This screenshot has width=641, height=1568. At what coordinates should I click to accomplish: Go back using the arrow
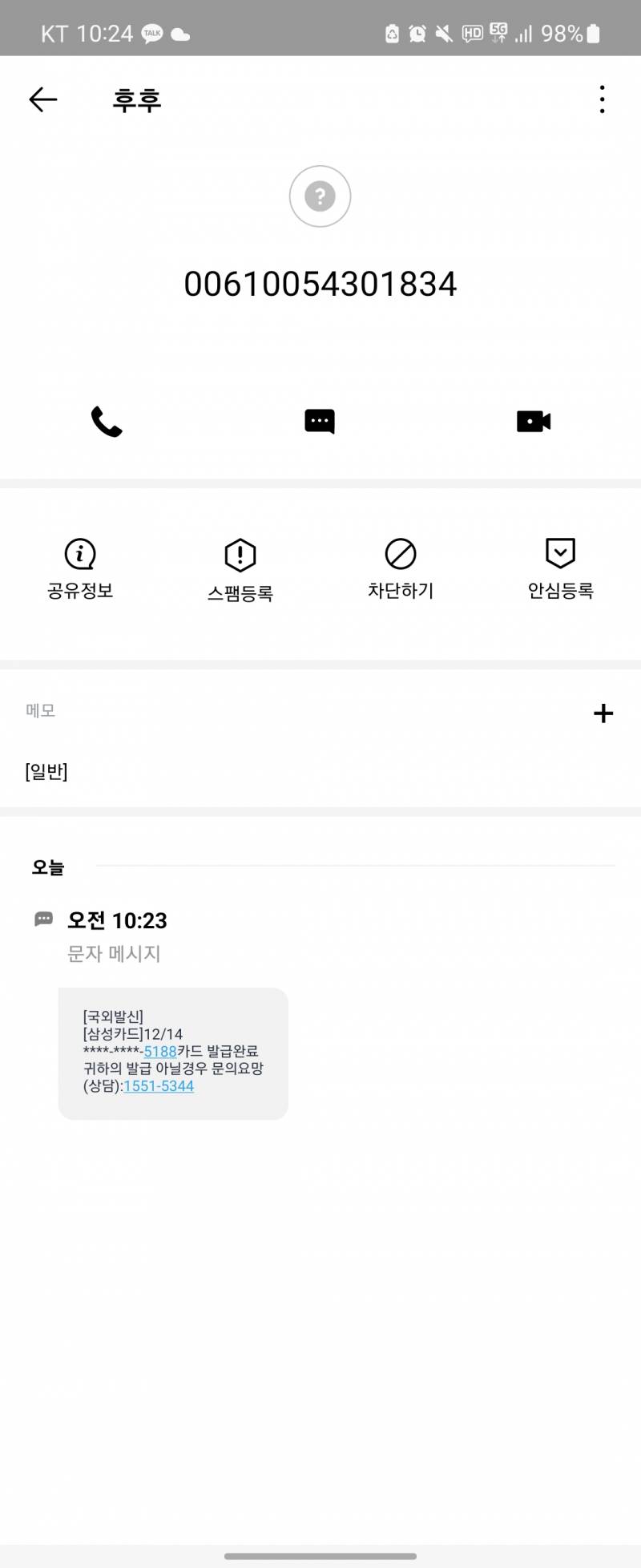42,99
